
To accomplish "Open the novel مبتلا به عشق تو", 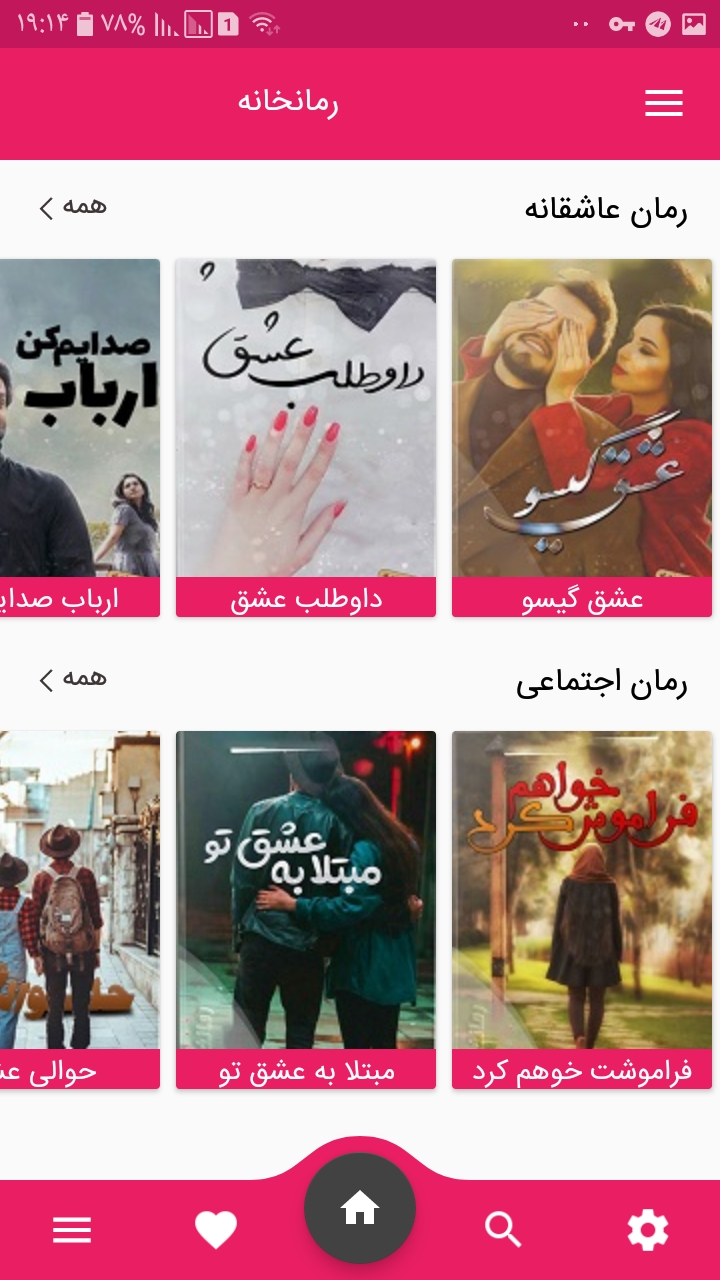I will click(306, 910).
